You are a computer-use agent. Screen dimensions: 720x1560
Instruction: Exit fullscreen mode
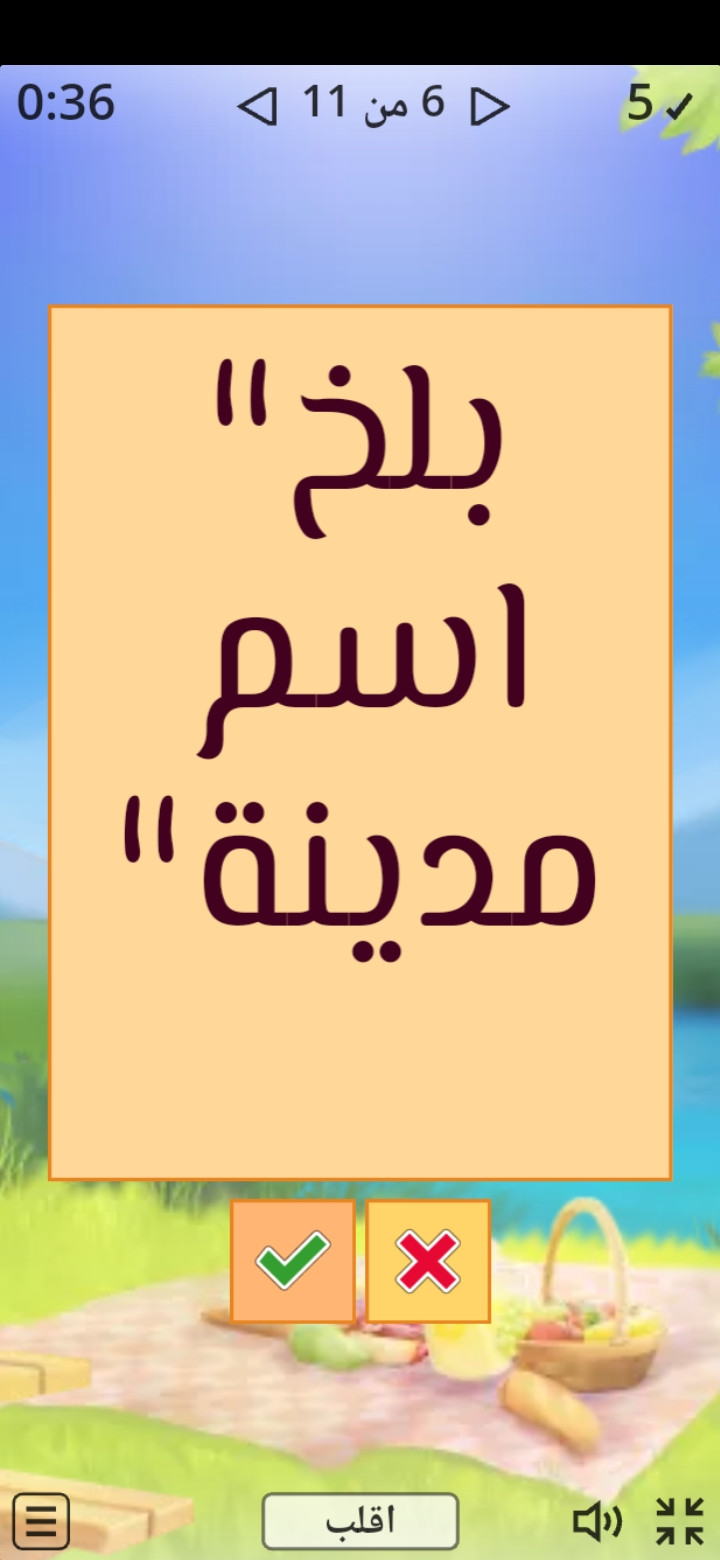[x=680, y=1521]
